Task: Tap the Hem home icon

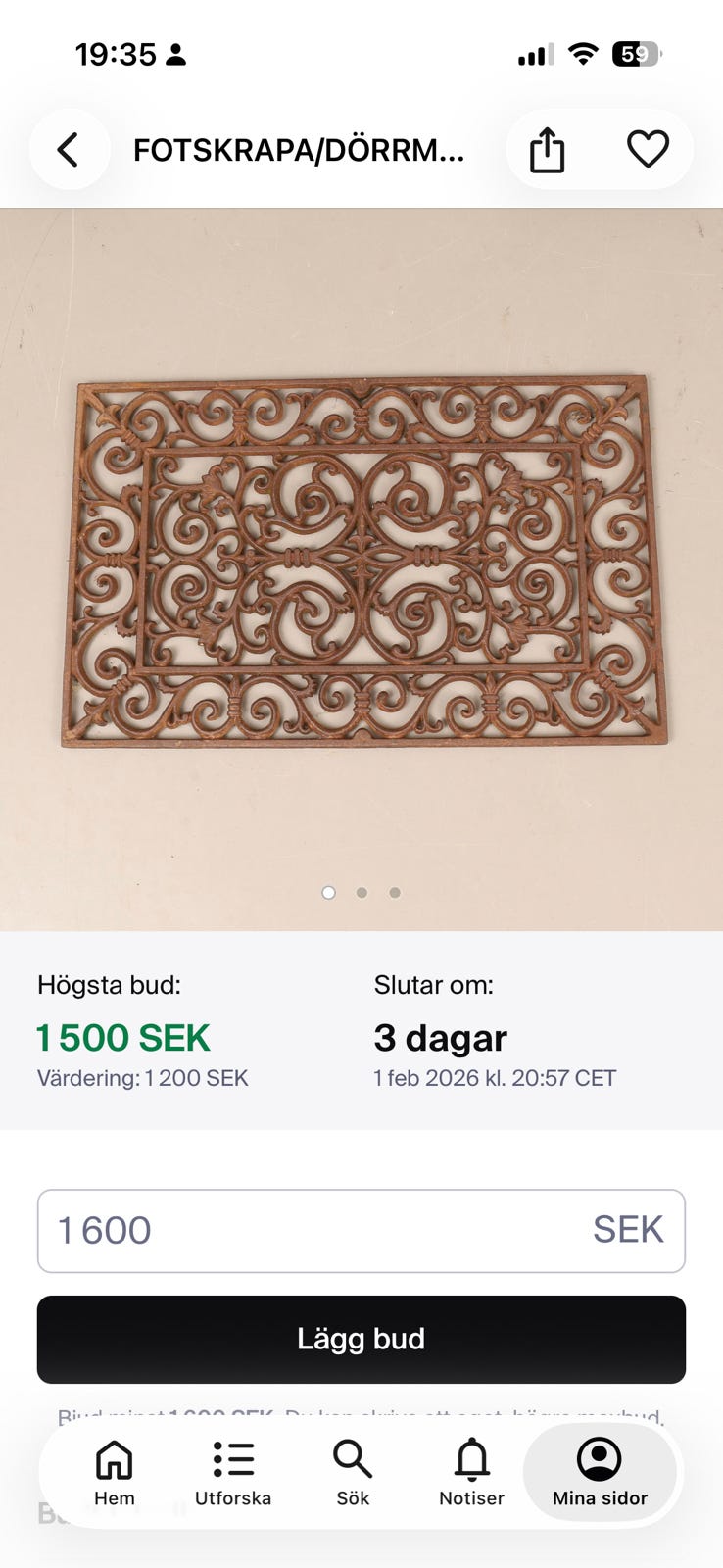Action: click(114, 1459)
